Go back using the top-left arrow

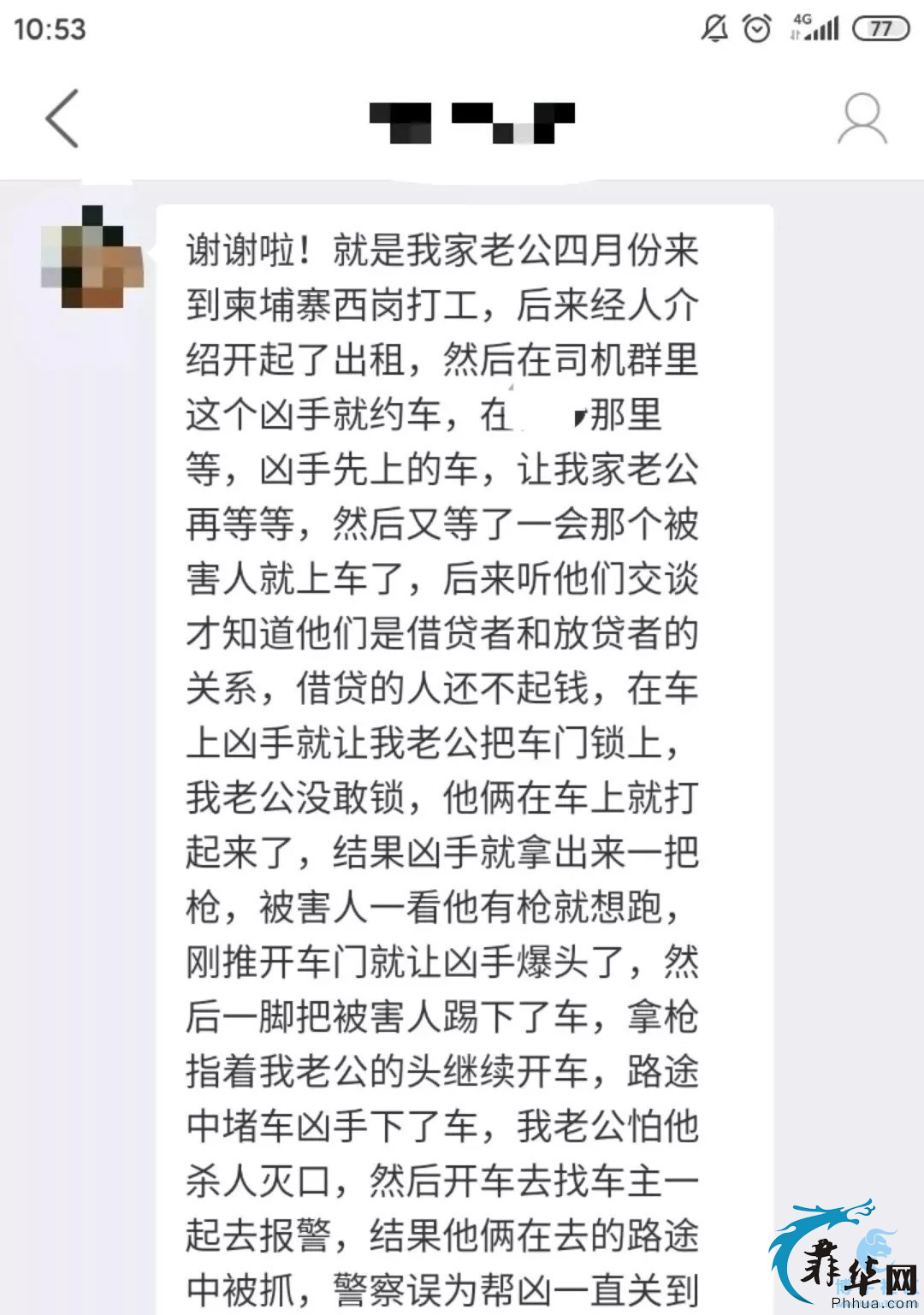[x=62, y=118]
